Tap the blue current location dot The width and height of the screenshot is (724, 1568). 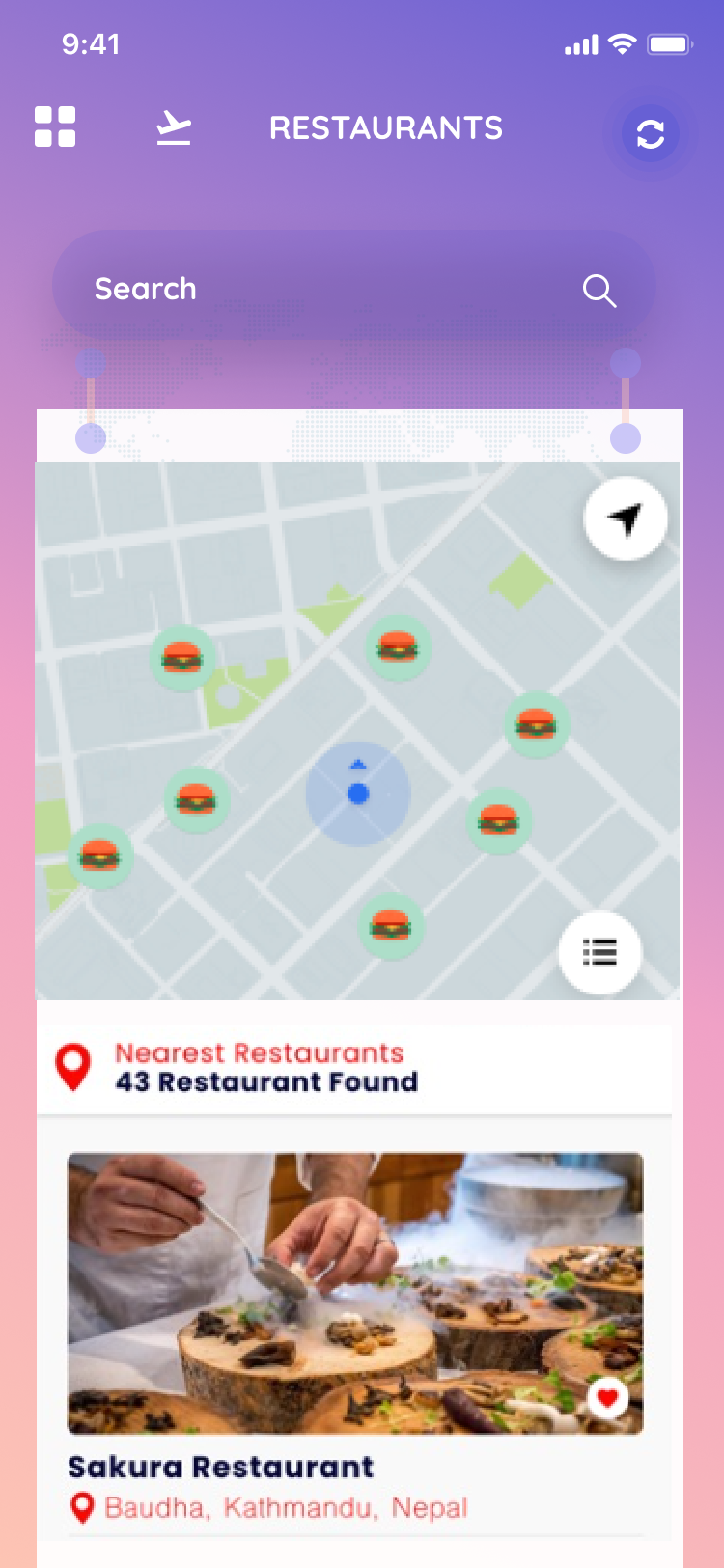(x=358, y=794)
